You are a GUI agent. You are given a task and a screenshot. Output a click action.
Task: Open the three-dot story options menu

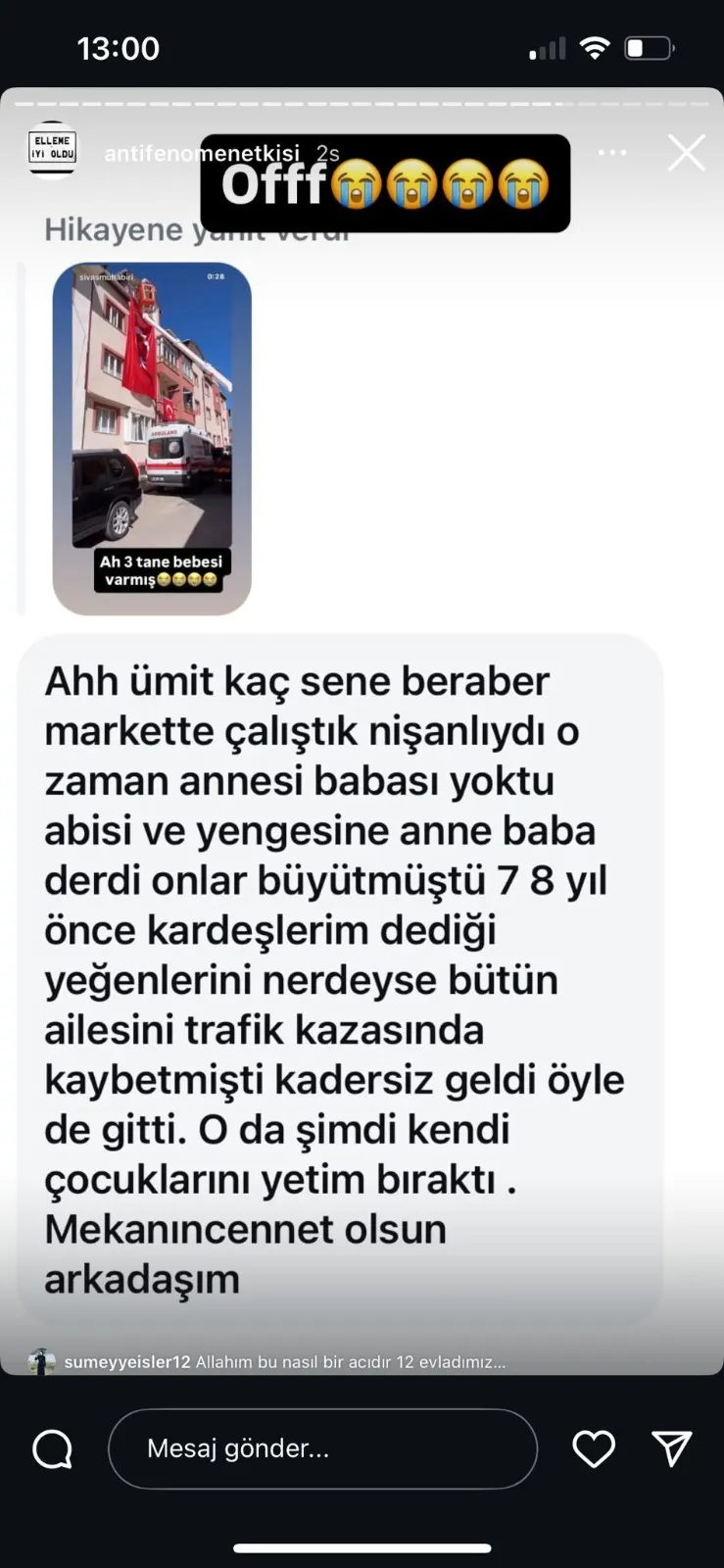tap(612, 153)
